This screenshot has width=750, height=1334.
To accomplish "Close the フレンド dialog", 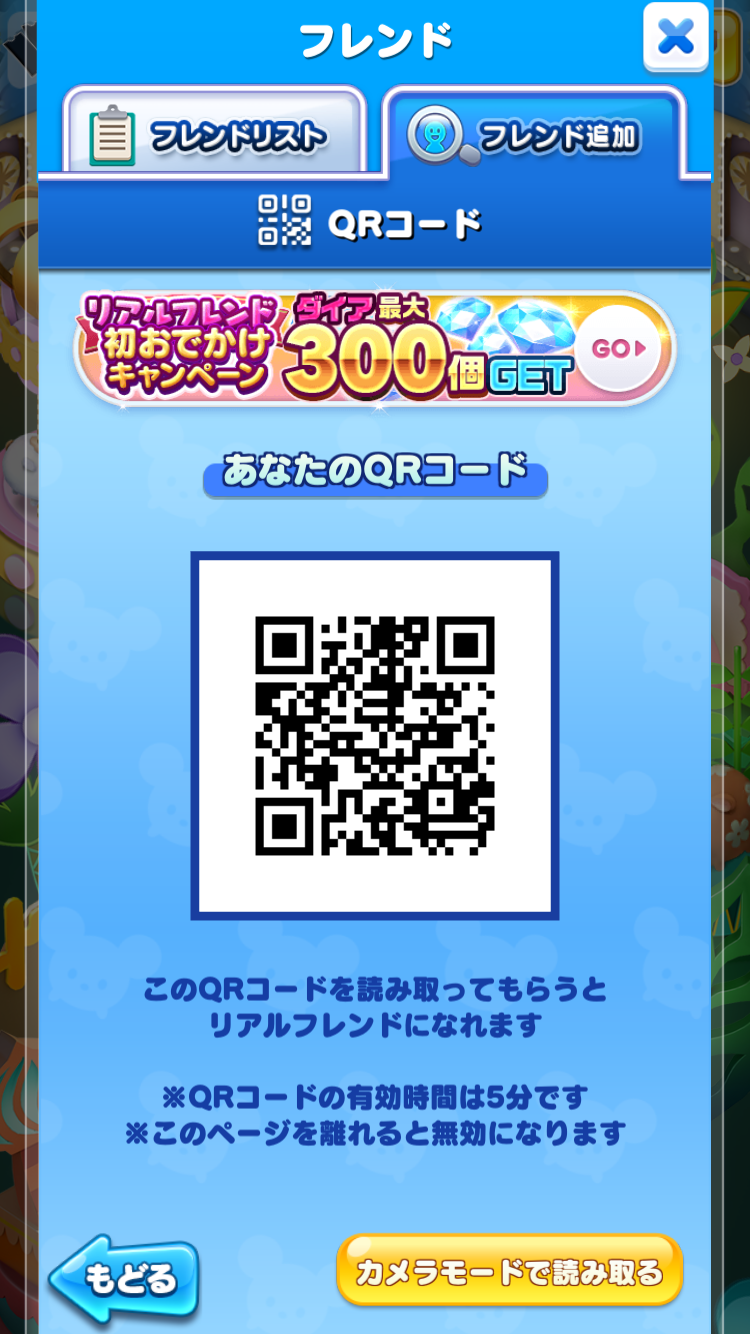I will click(675, 38).
